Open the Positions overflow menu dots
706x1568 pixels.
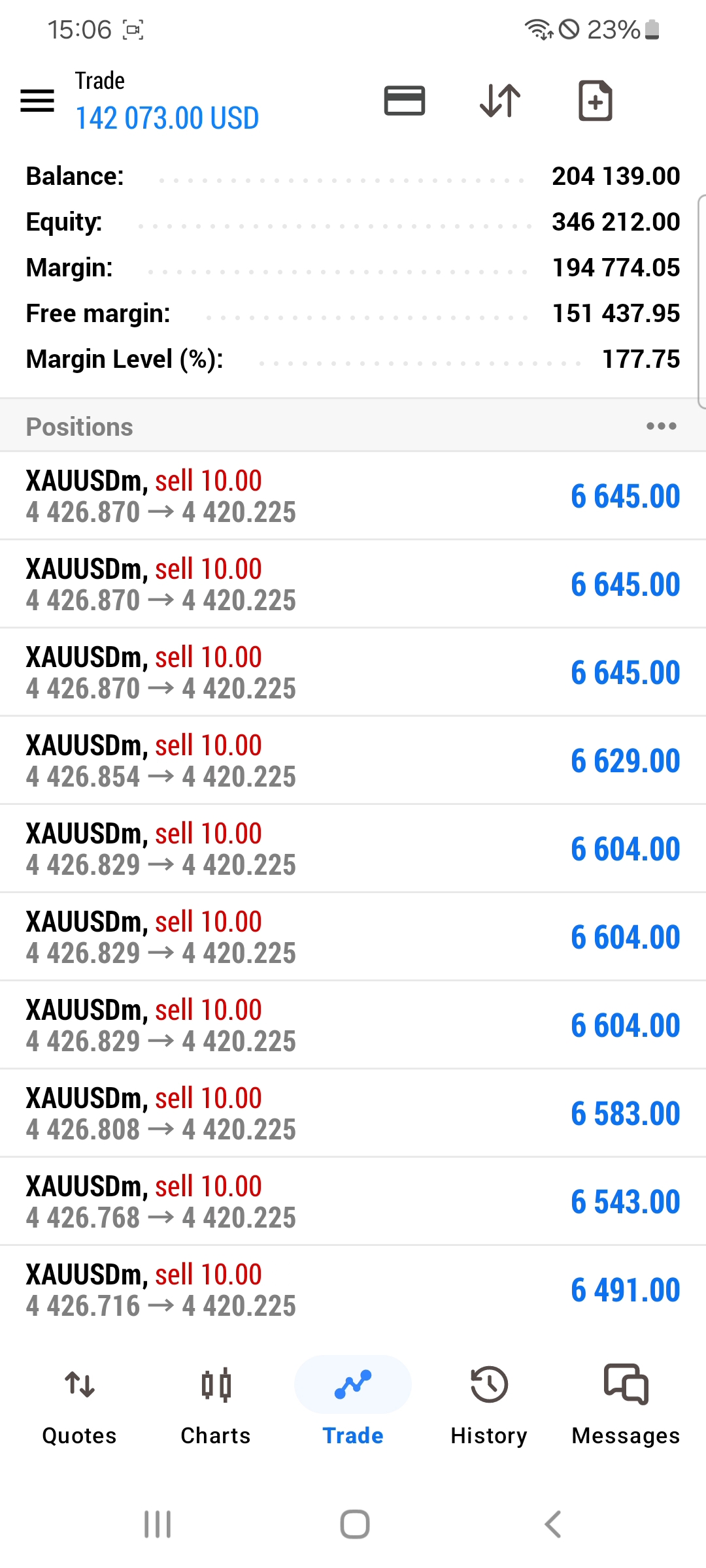coord(661,425)
